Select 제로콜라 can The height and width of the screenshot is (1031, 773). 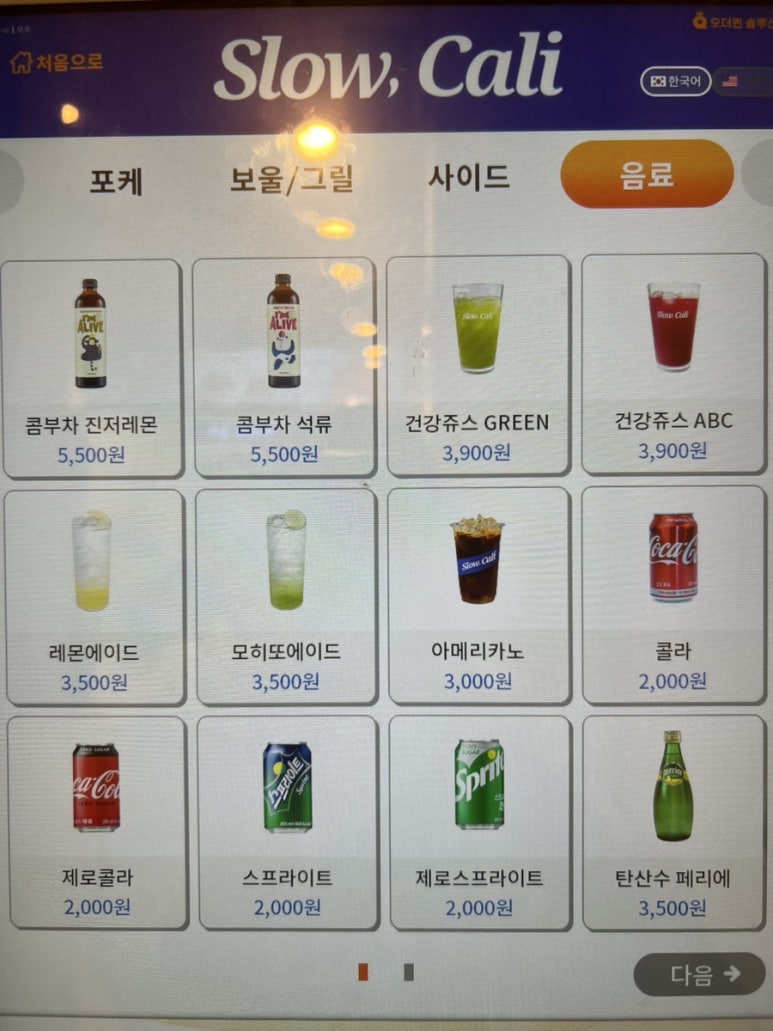click(97, 823)
